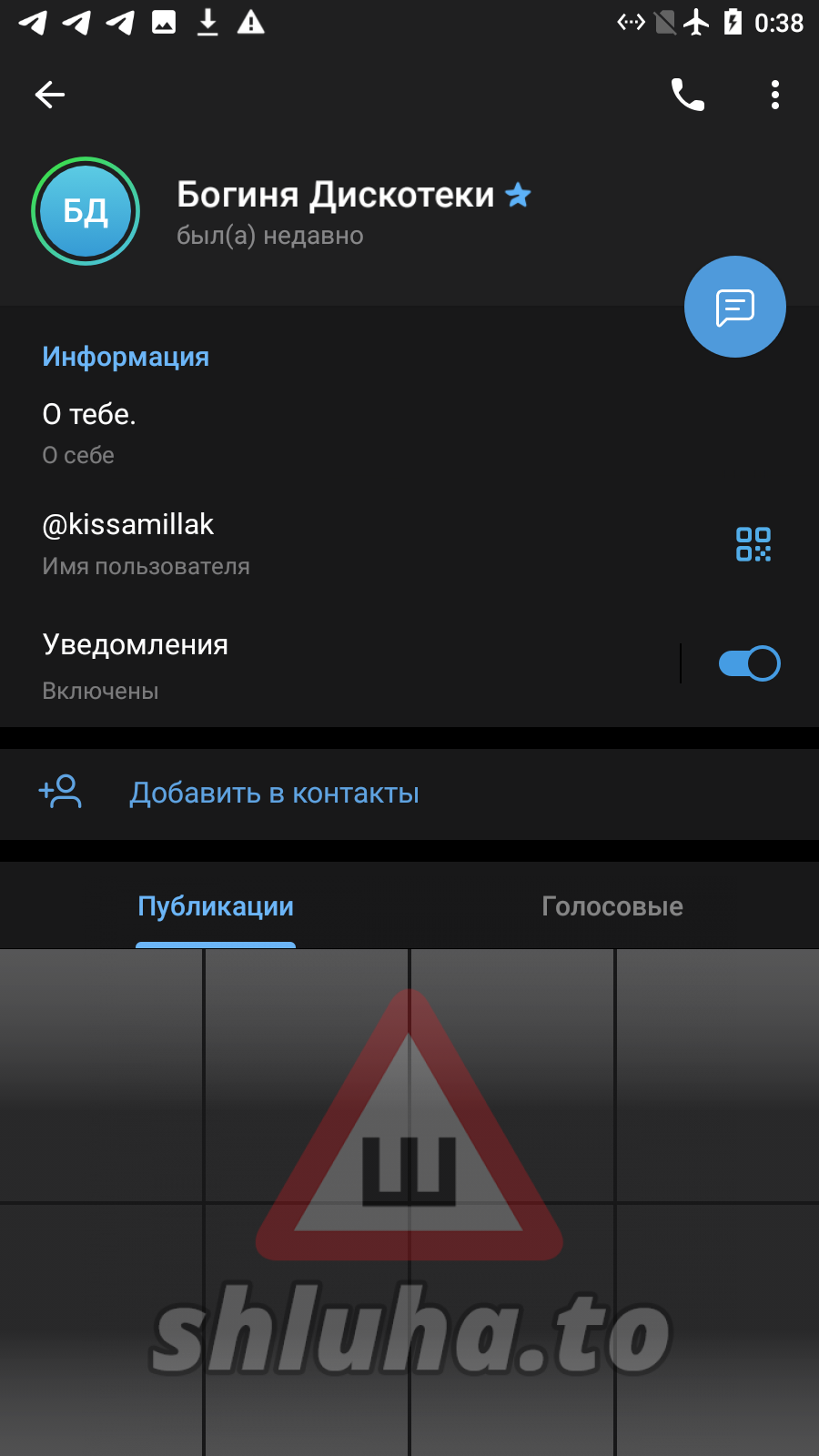Switch to the Публикации tab
The height and width of the screenshot is (1456, 819).
tap(216, 906)
